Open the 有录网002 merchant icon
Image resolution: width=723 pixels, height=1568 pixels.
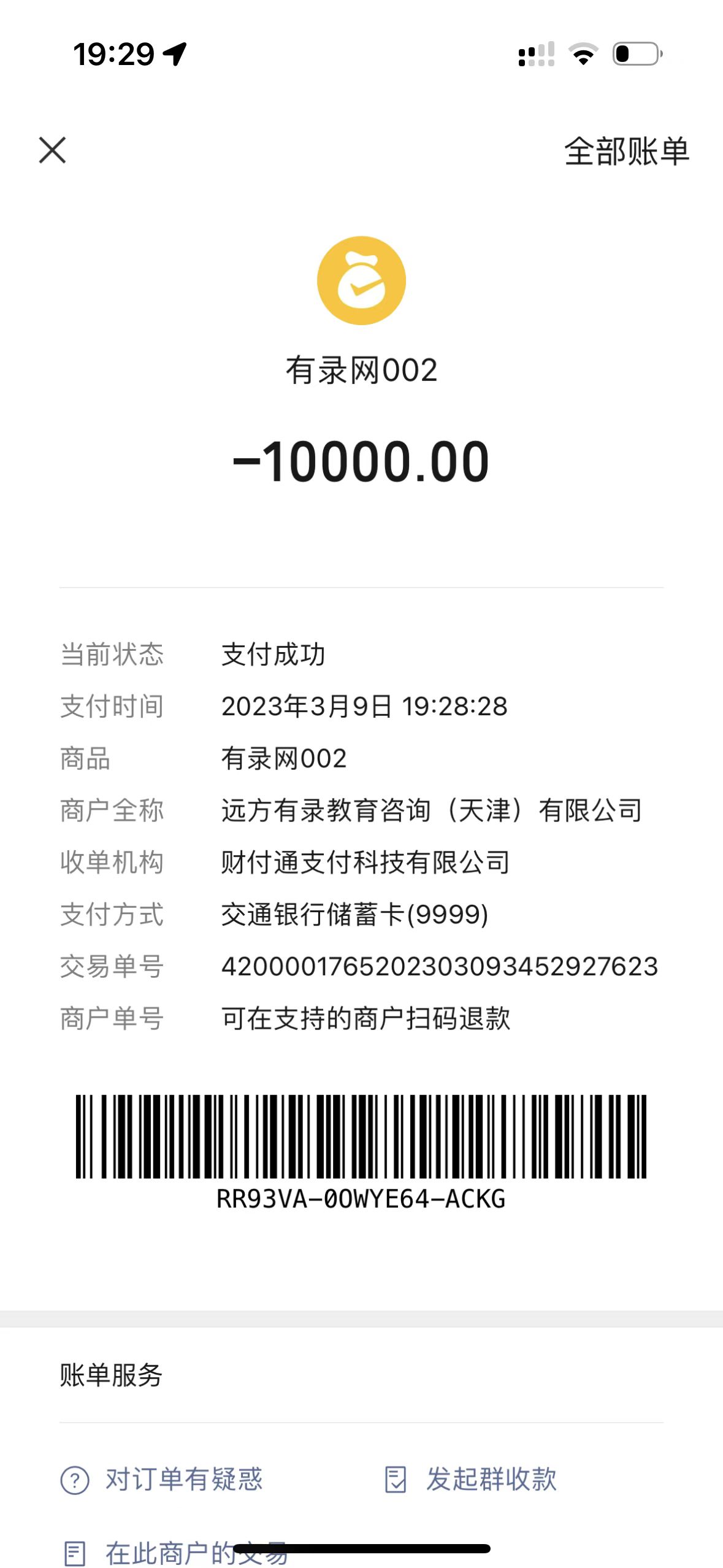point(361,280)
